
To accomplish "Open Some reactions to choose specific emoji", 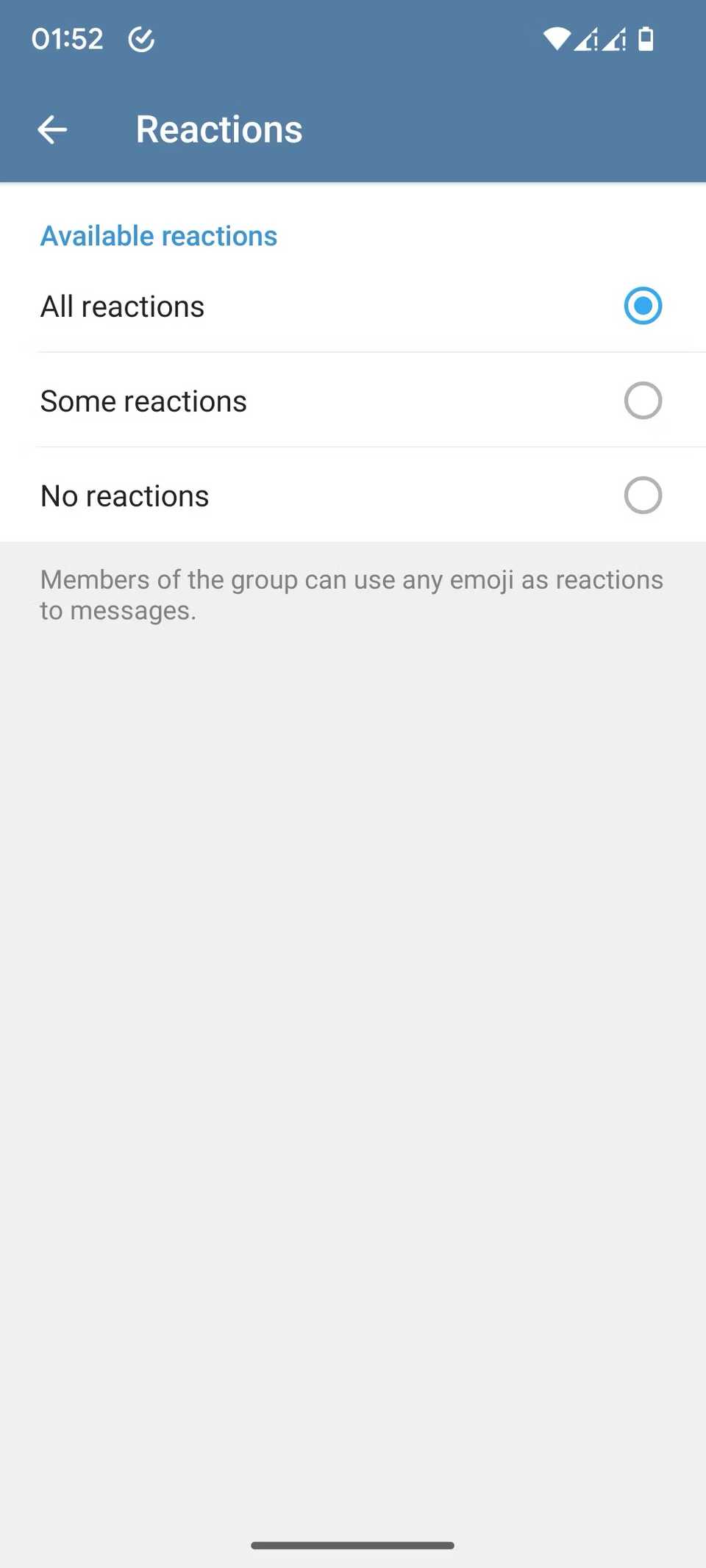I will (x=353, y=401).
